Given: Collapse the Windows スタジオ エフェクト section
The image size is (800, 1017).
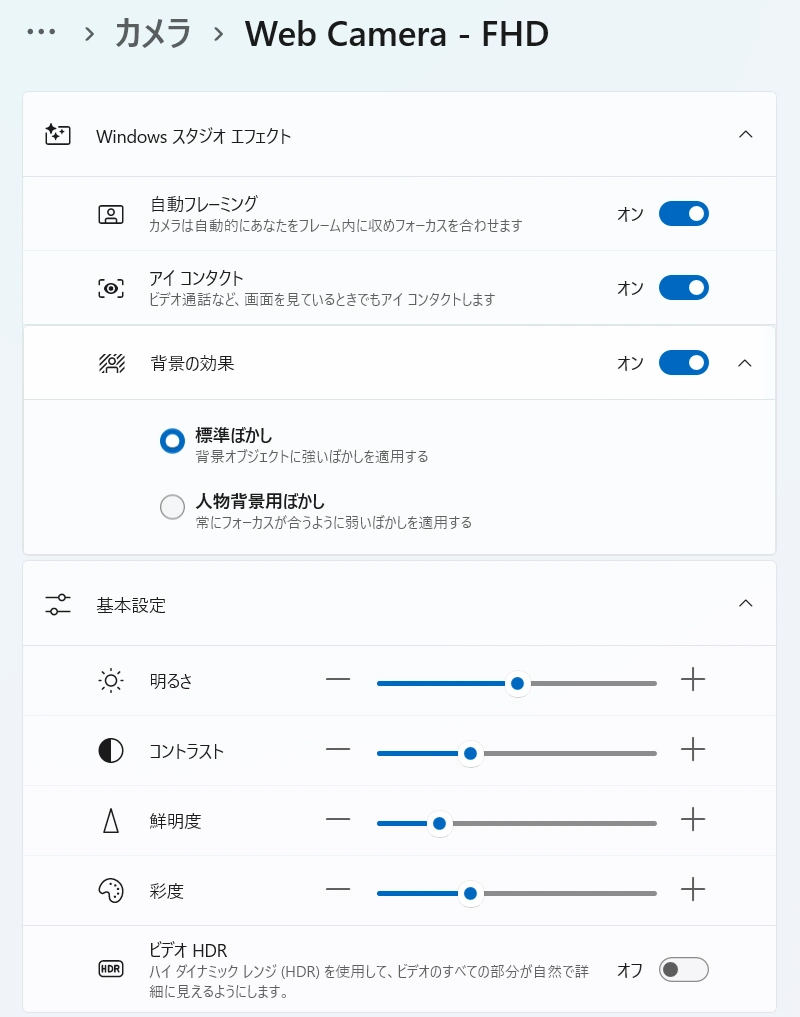Looking at the screenshot, I should click(745, 133).
